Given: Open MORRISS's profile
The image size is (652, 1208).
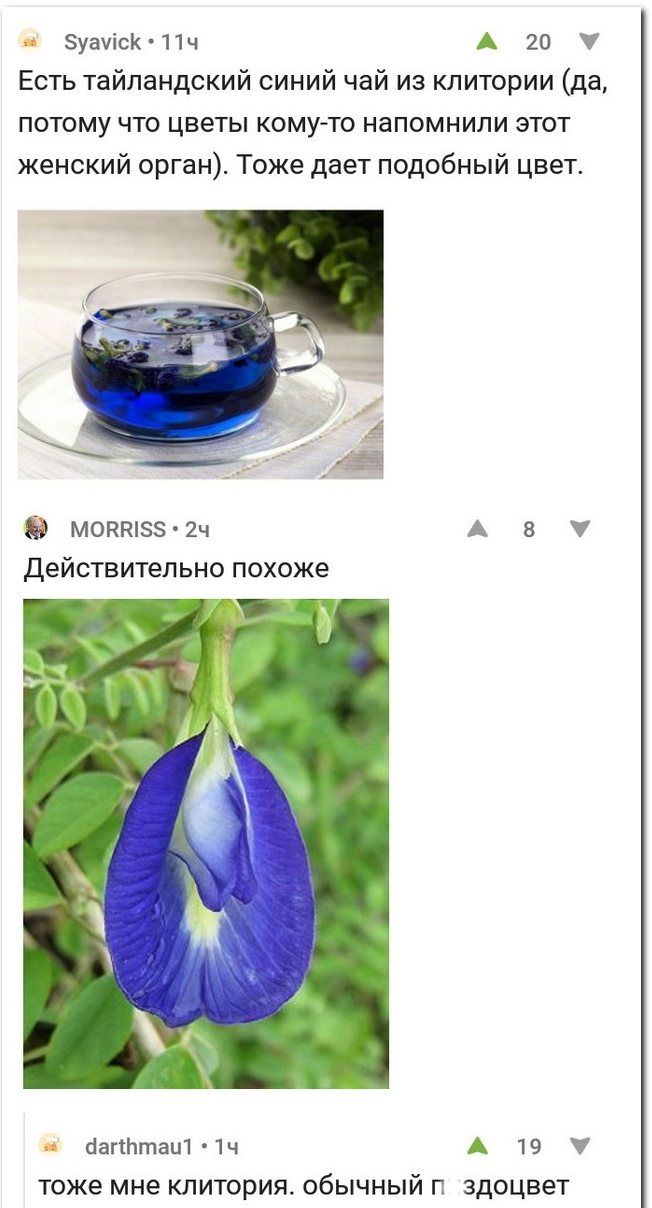Looking at the screenshot, I should [117, 529].
